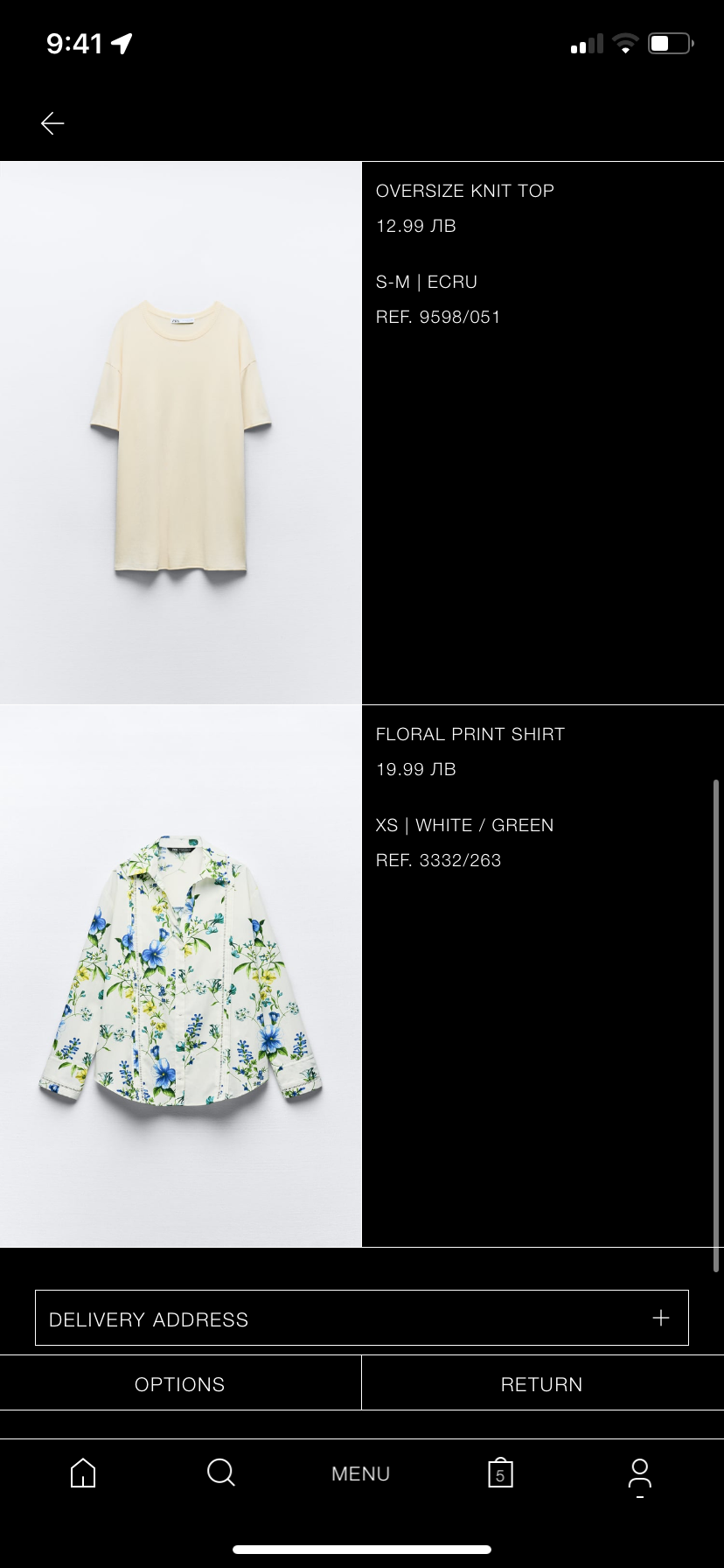The image size is (724, 1568).
Task: Switch to the account profile tab
Action: point(640,1473)
